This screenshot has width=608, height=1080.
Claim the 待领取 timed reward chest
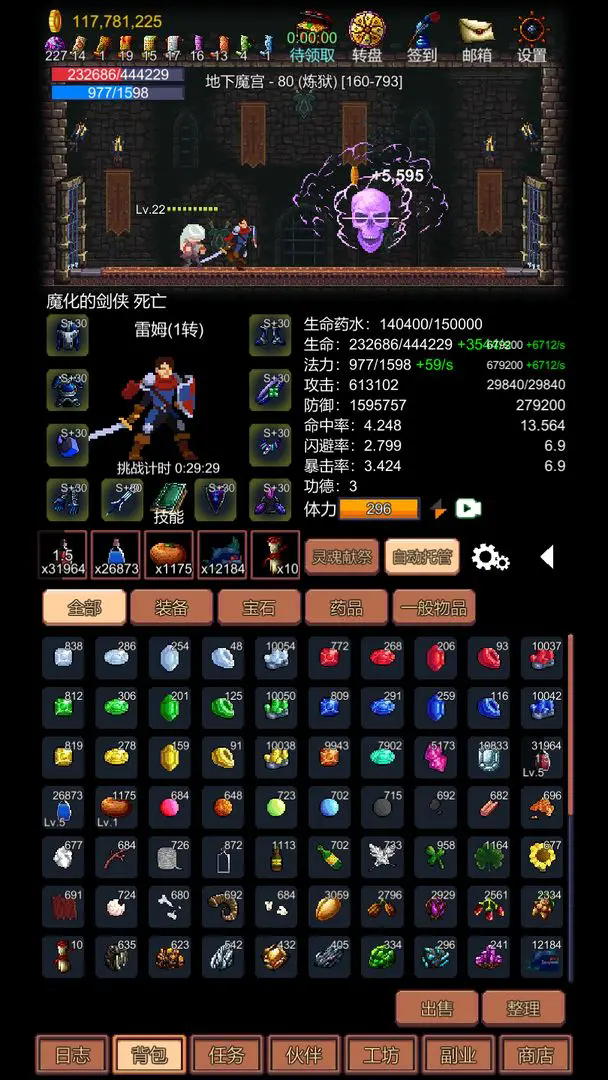(x=312, y=37)
